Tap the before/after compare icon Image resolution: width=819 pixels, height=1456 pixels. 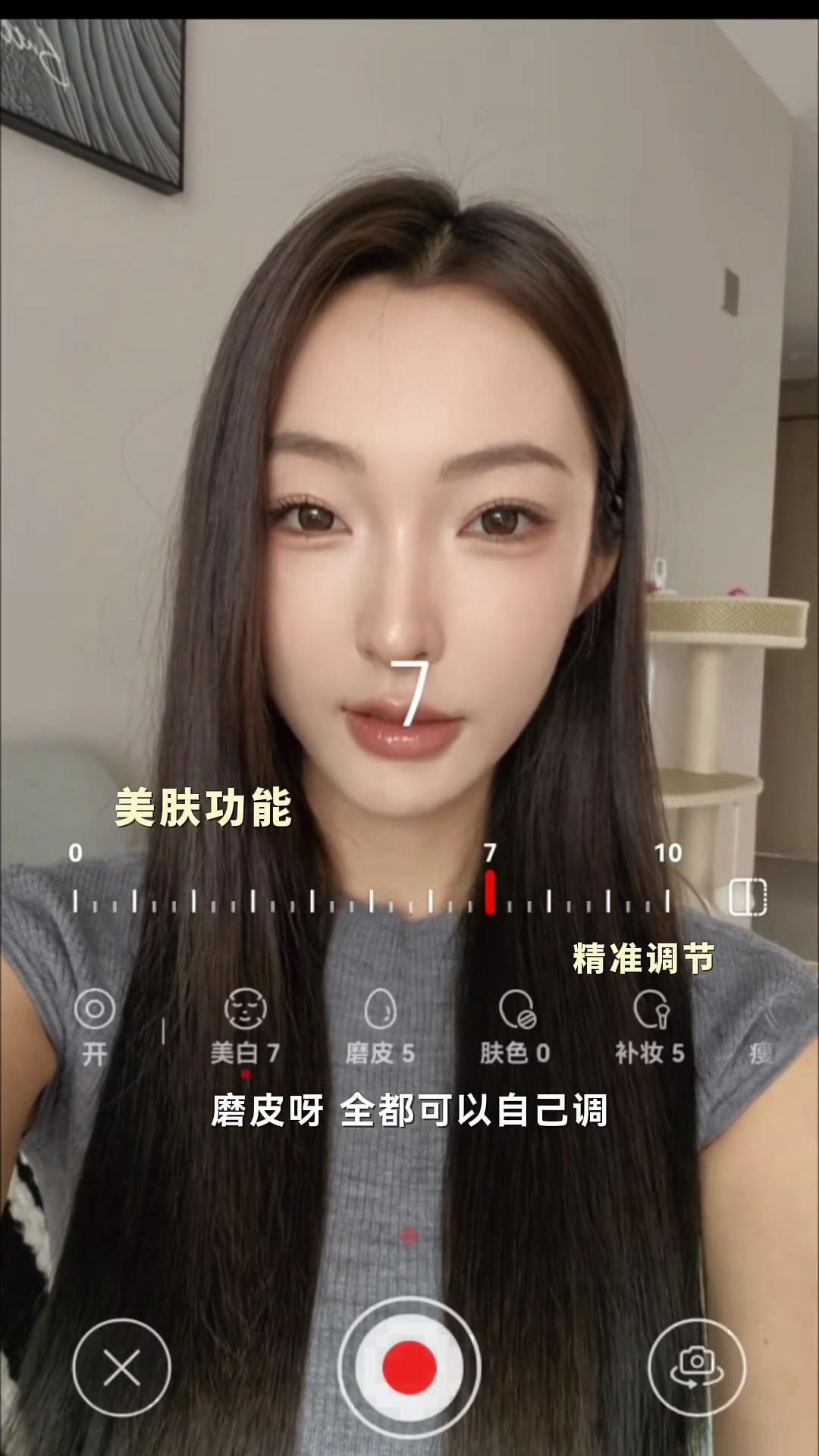748,897
